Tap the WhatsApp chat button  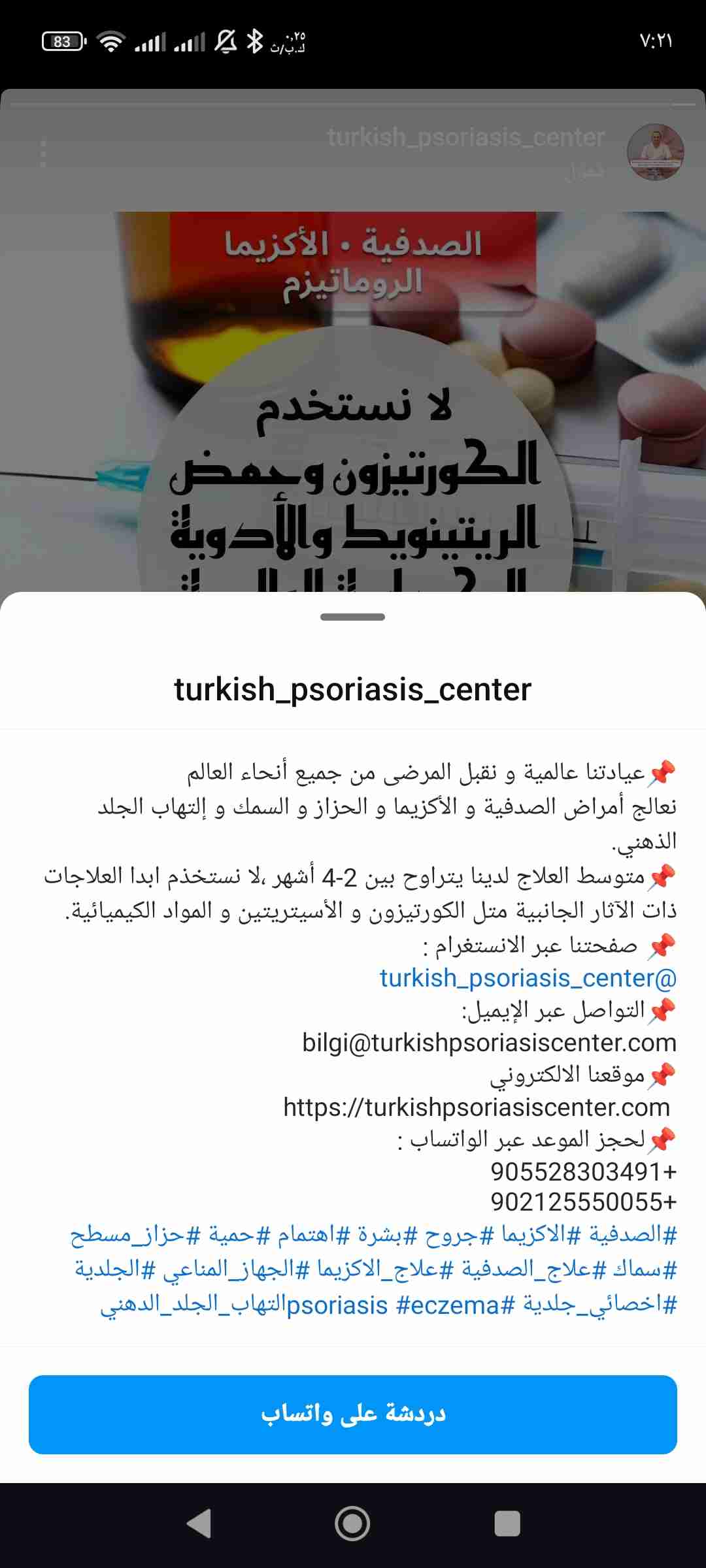tap(353, 1414)
